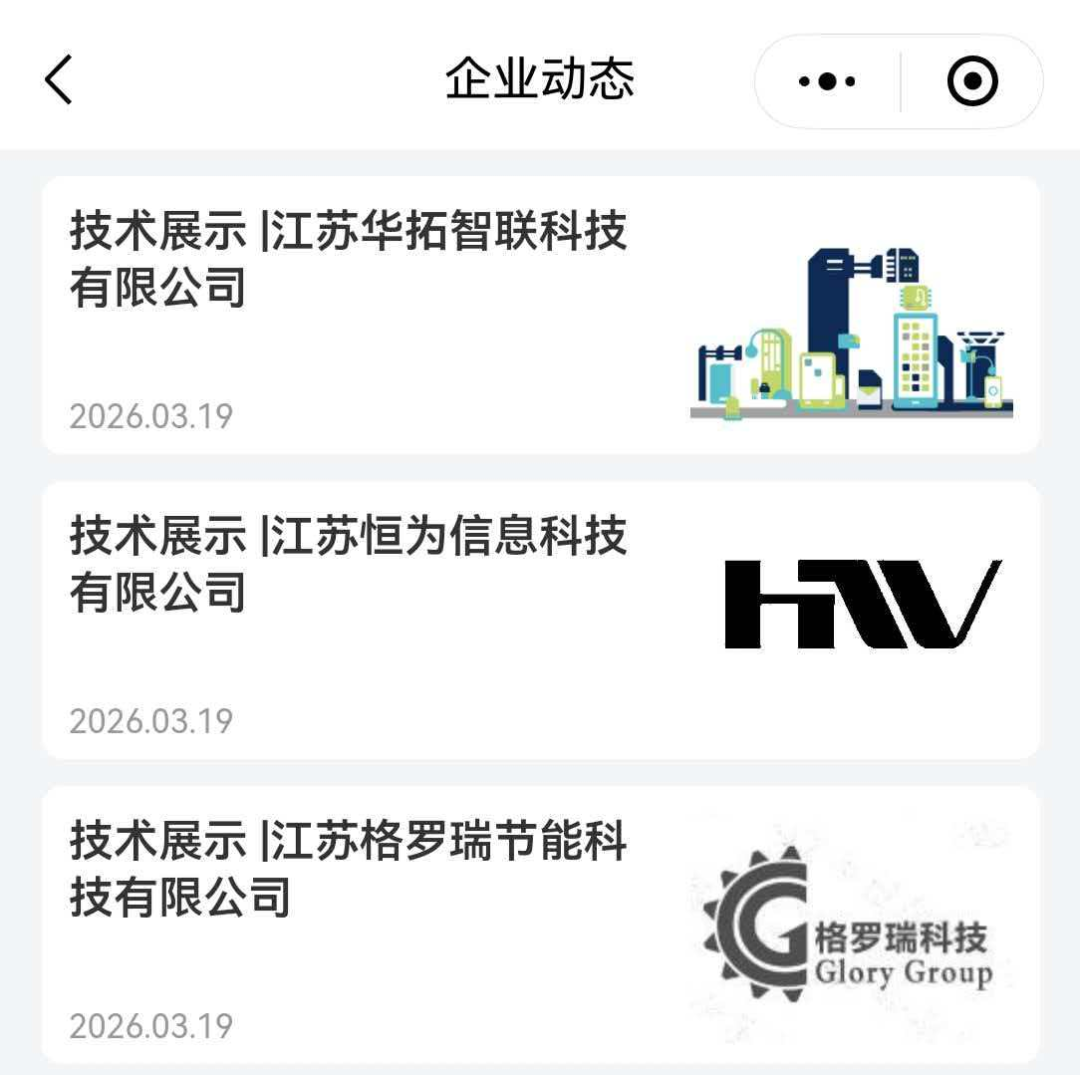Close the mini program via circle icon
This screenshot has width=1080, height=1075.
click(972, 81)
